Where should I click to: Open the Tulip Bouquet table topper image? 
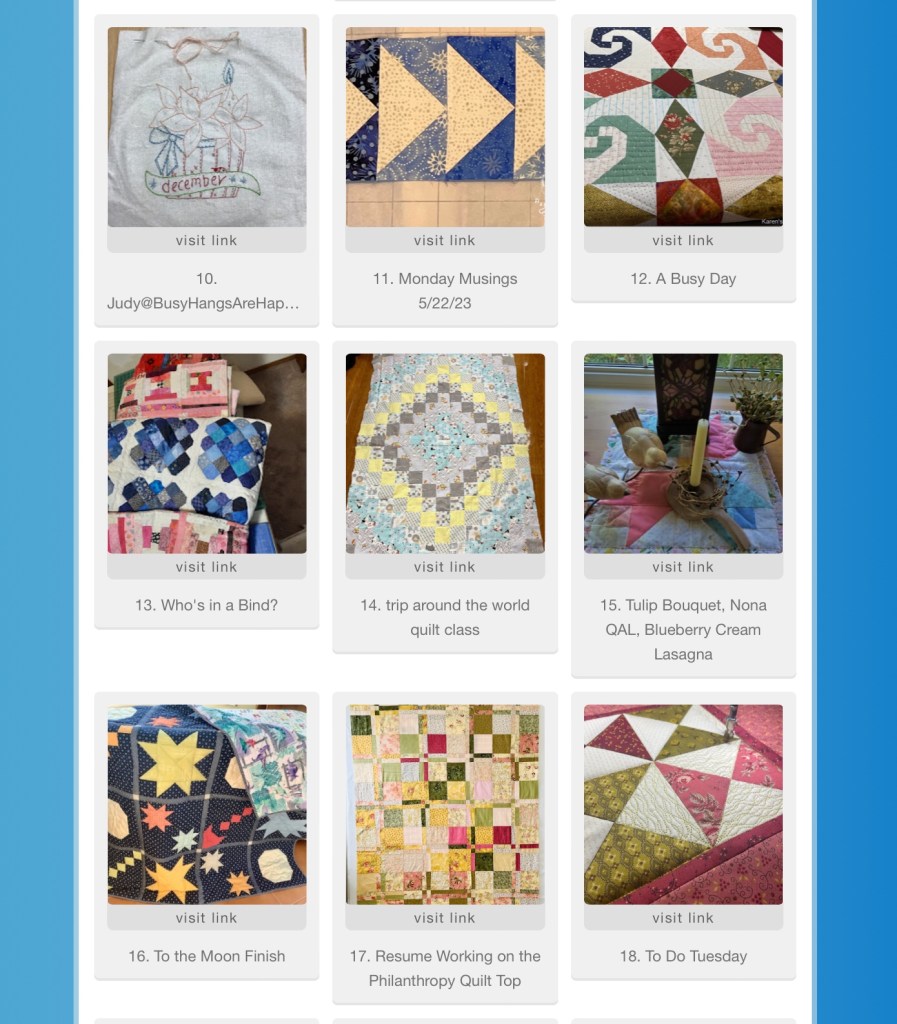pyautogui.click(x=683, y=453)
